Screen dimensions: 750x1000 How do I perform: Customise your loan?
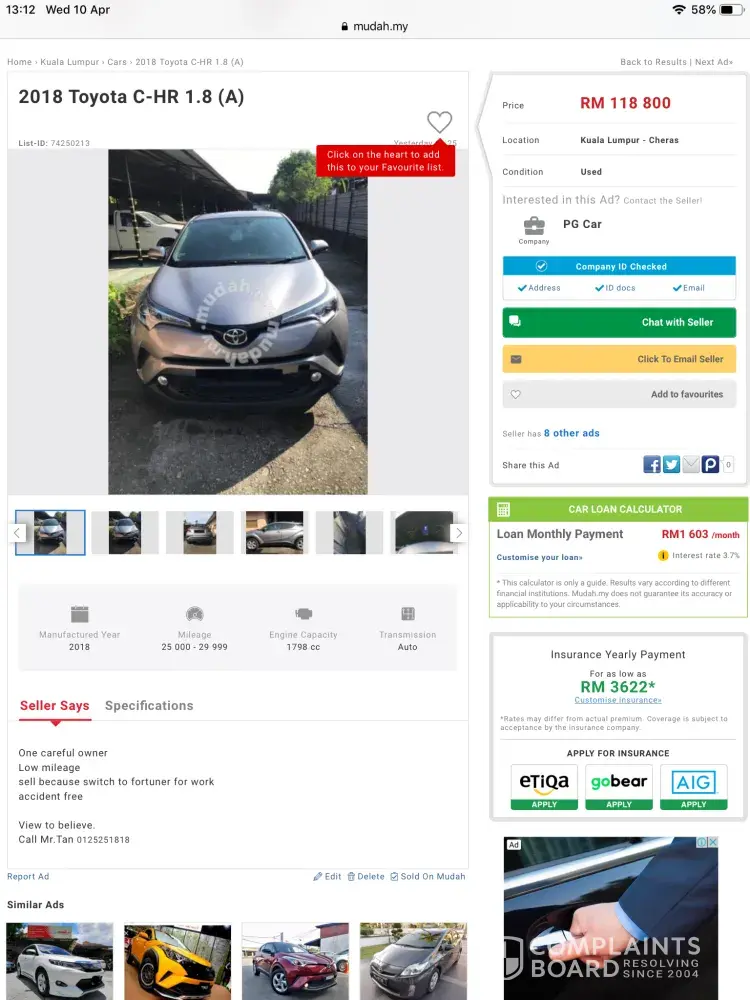click(539, 557)
